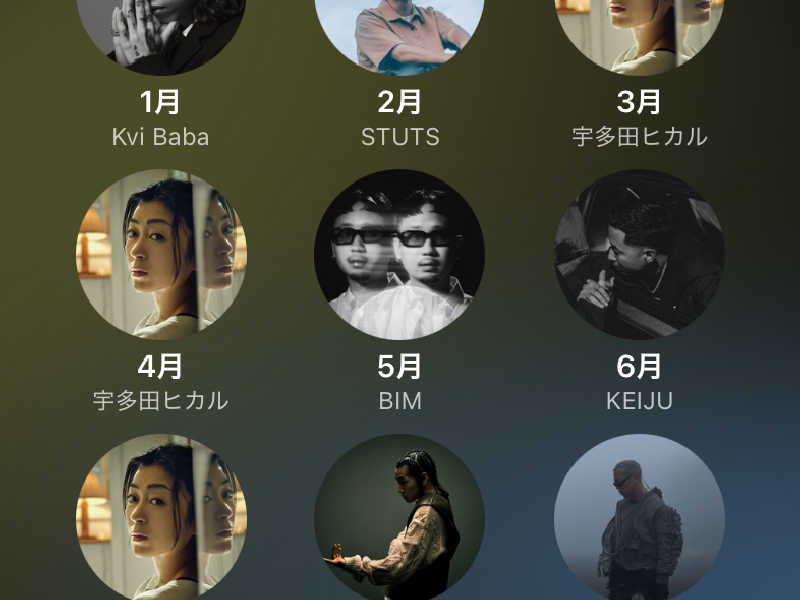Open May's top artist BIM

click(400, 254)
